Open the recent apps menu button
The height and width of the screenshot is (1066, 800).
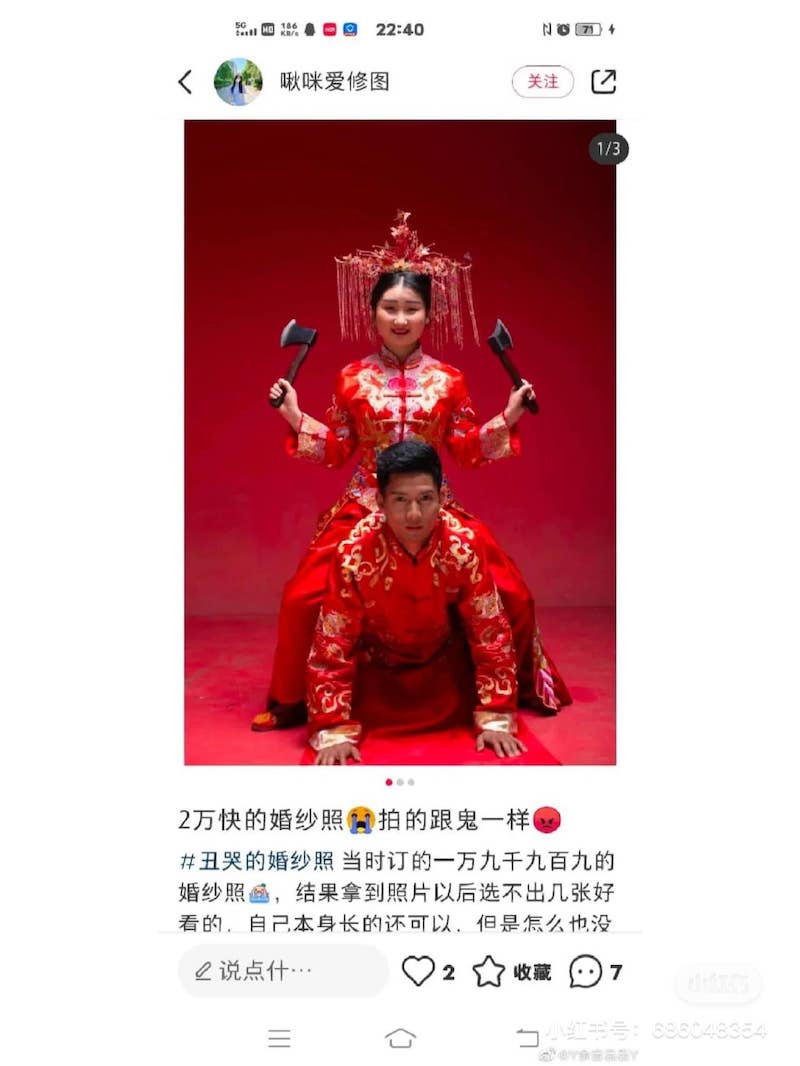[280, 1038]
